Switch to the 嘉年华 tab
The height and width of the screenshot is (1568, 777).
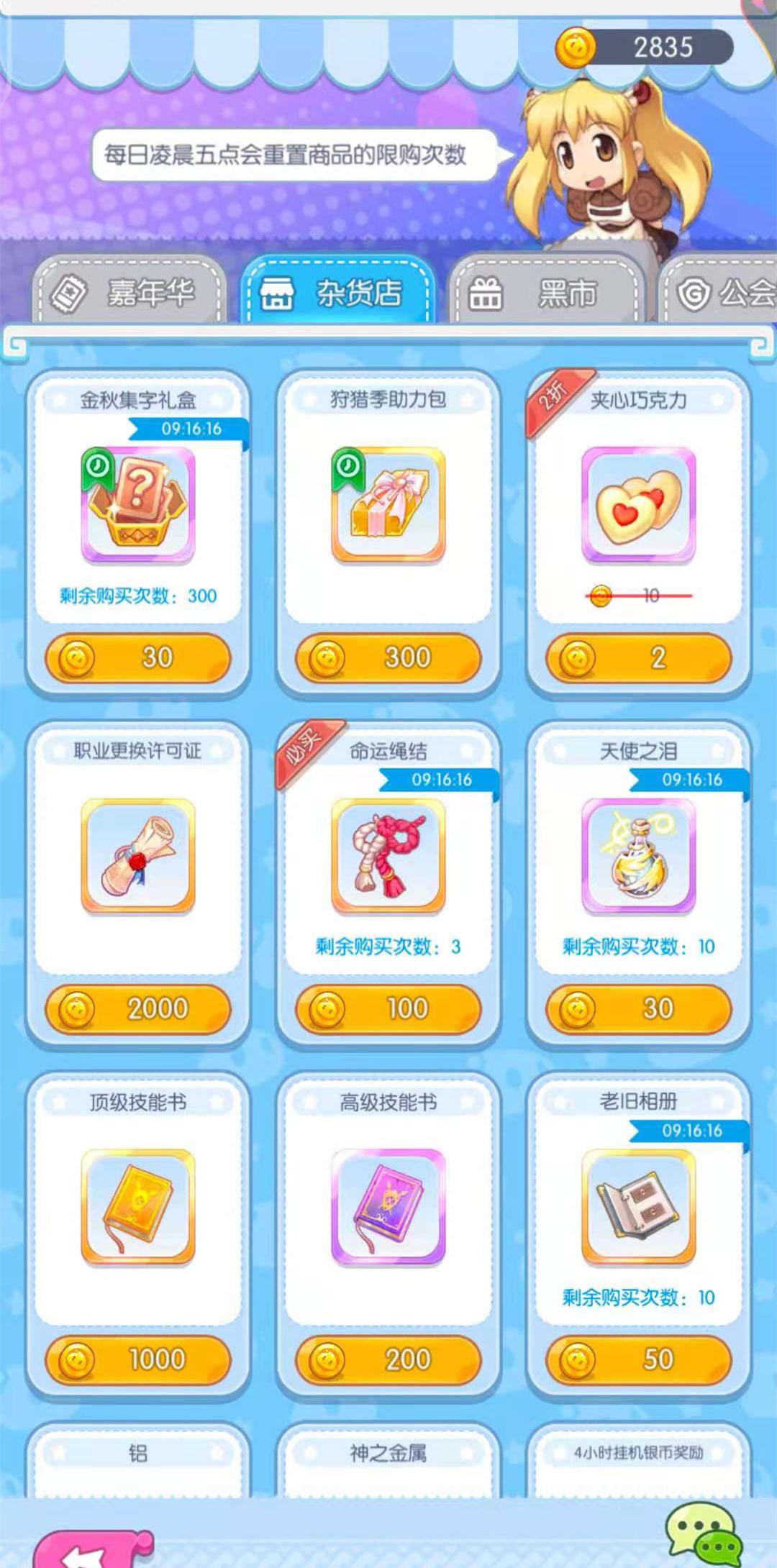(x=129, y=293)
